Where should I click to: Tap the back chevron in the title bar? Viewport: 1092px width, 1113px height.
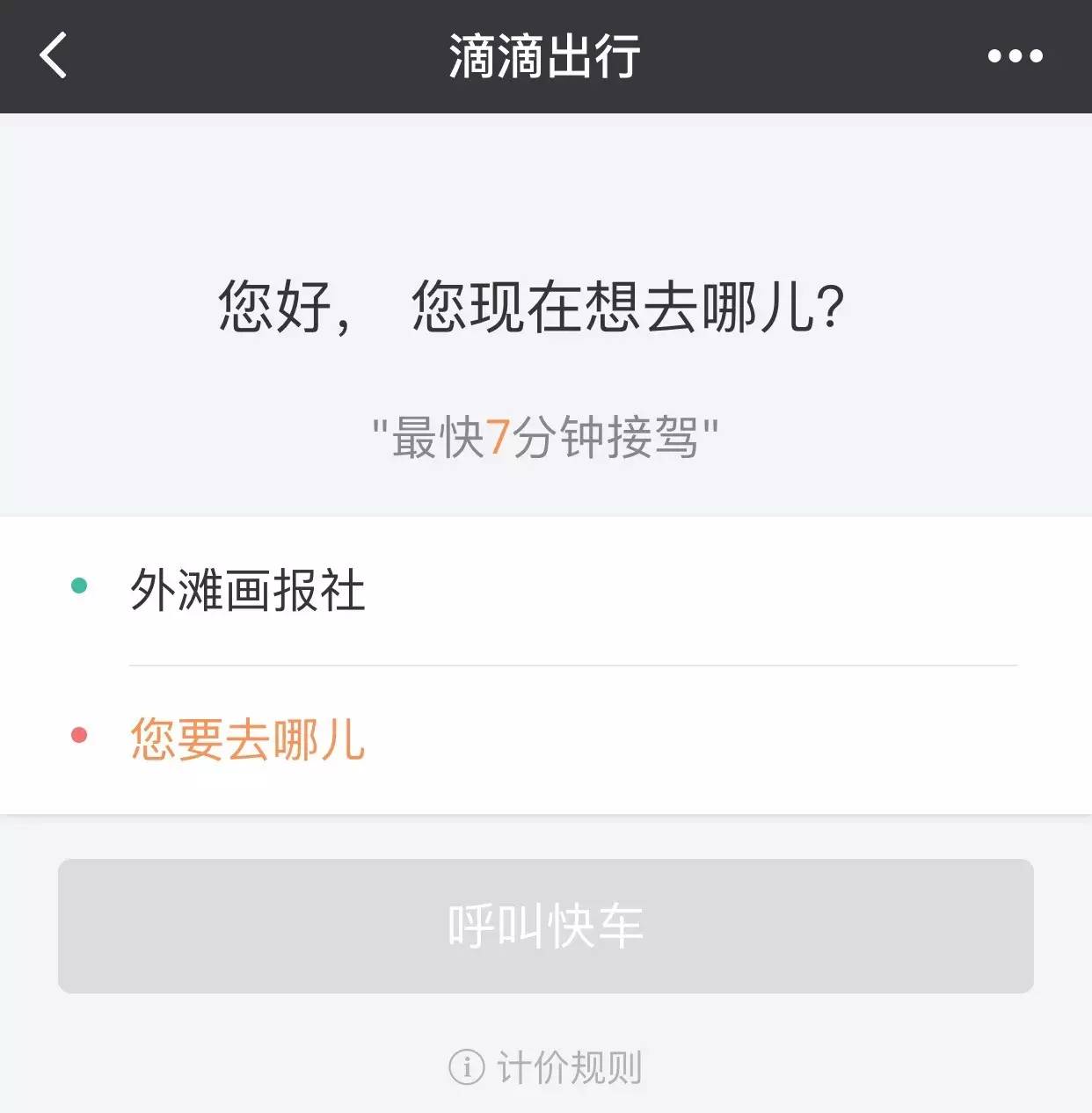53,56
